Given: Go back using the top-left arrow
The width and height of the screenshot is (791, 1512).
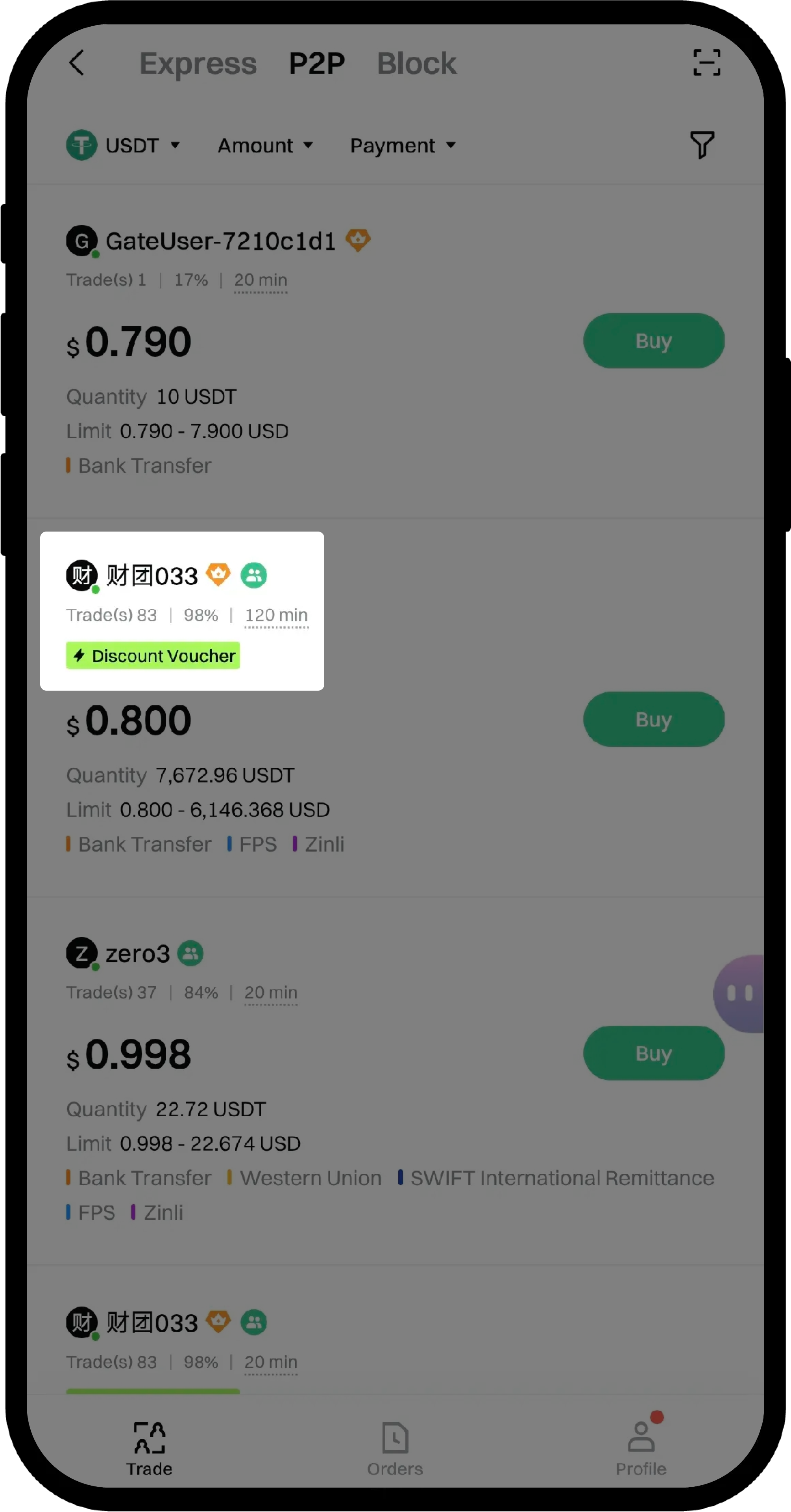Looking at the screenshot, I should click(77, 63).
